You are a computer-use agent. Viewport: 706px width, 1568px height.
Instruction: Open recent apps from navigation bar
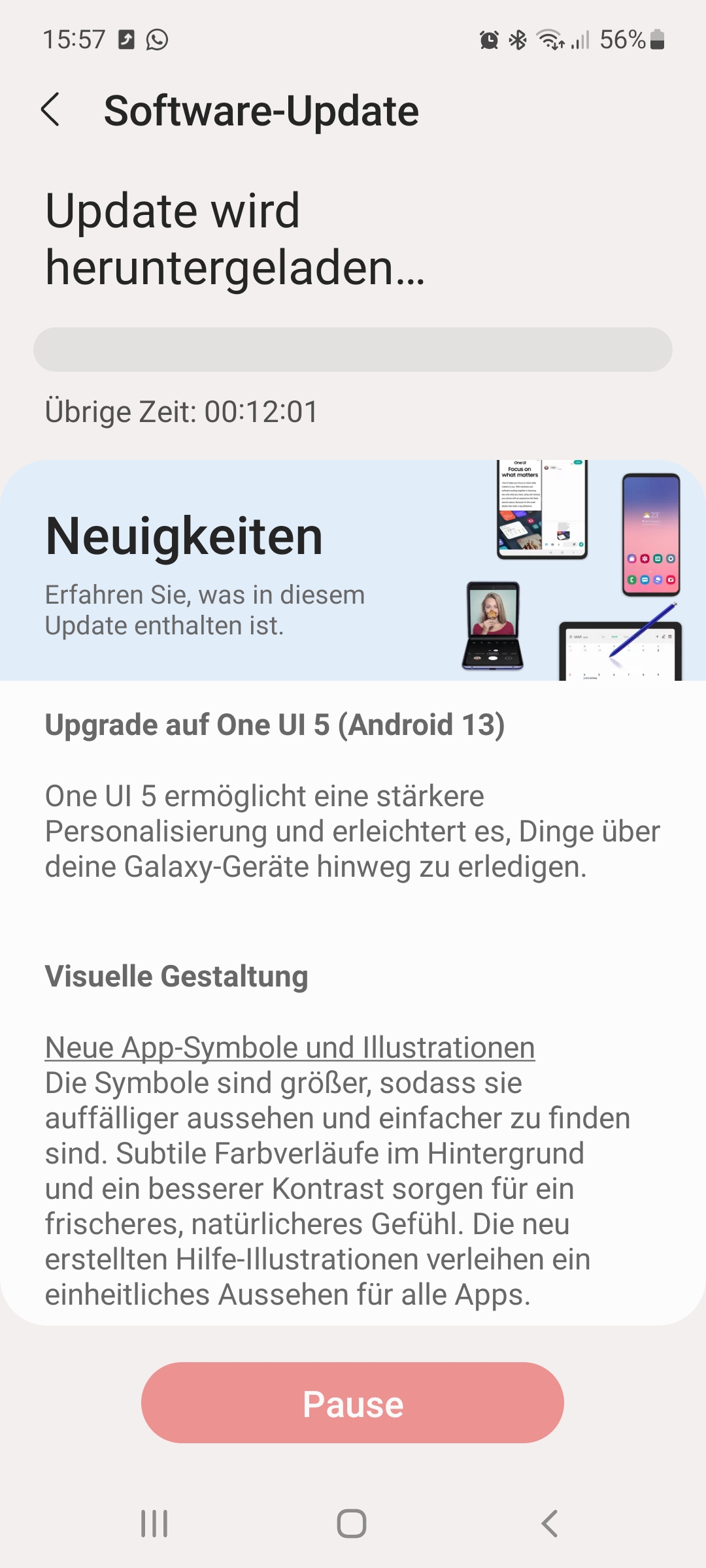pos(154,1524)
